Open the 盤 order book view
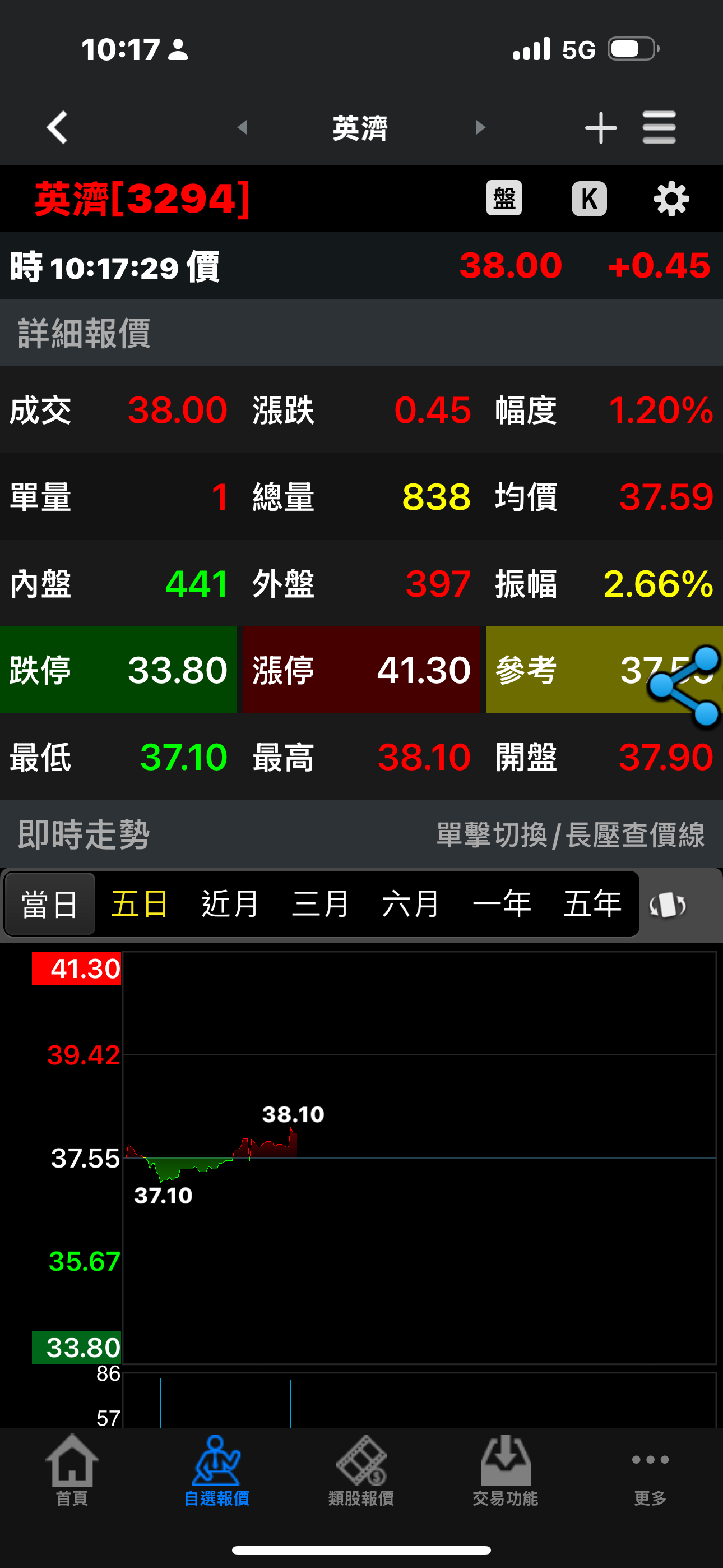The height and width of the screenshot is (1568, 723). 504,199
